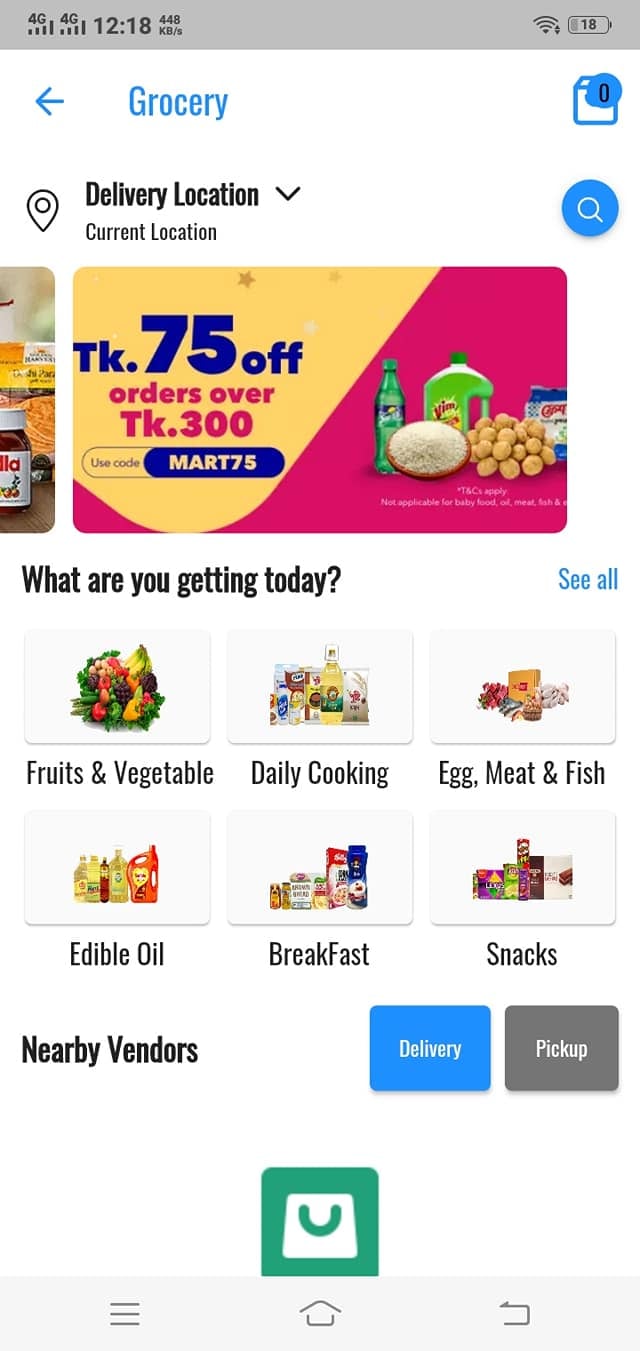This screenshot has height=1351, width=640.
Task: Go back using the top arrow
Action: (49, 101)
